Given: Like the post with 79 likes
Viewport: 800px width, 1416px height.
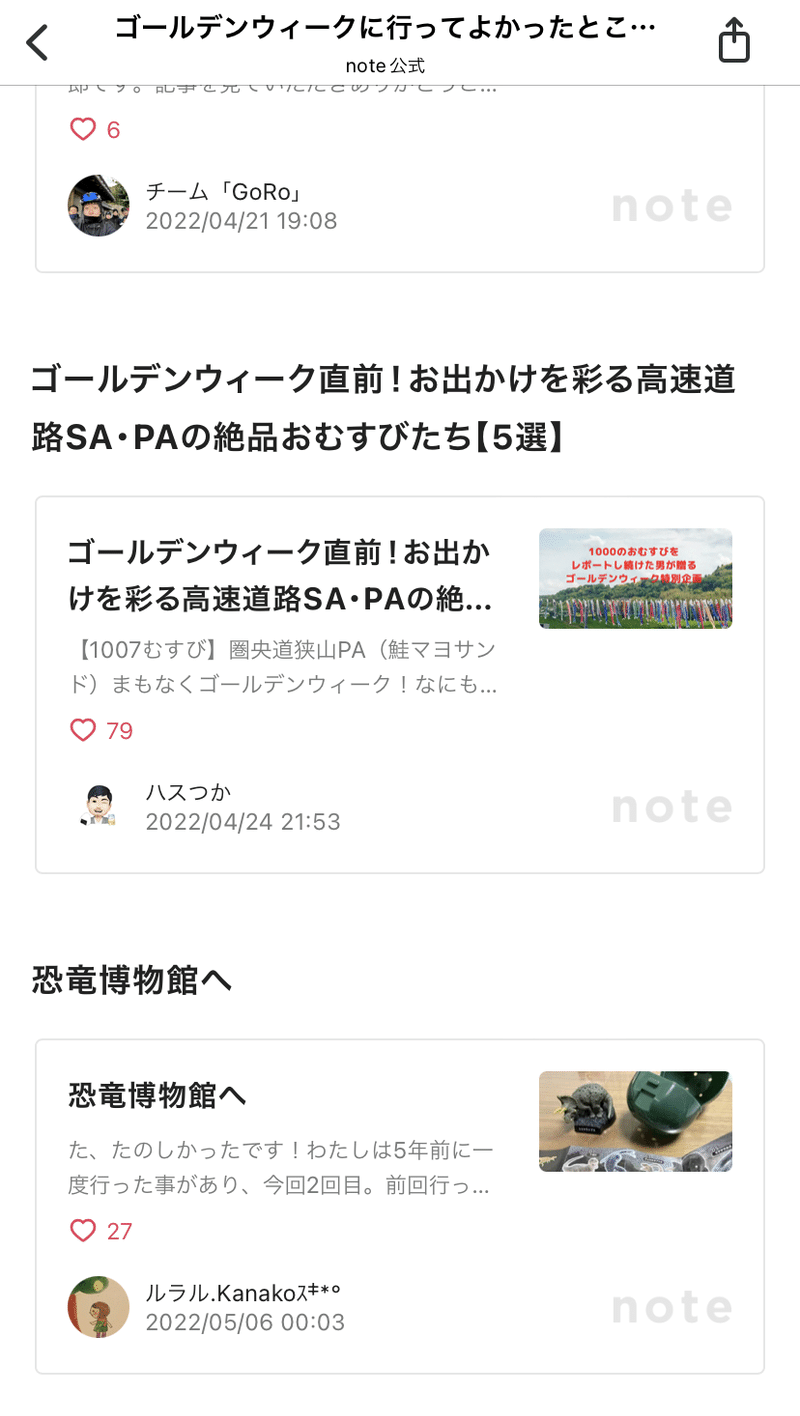Looking at the screenshot, I should click(83, 731).
